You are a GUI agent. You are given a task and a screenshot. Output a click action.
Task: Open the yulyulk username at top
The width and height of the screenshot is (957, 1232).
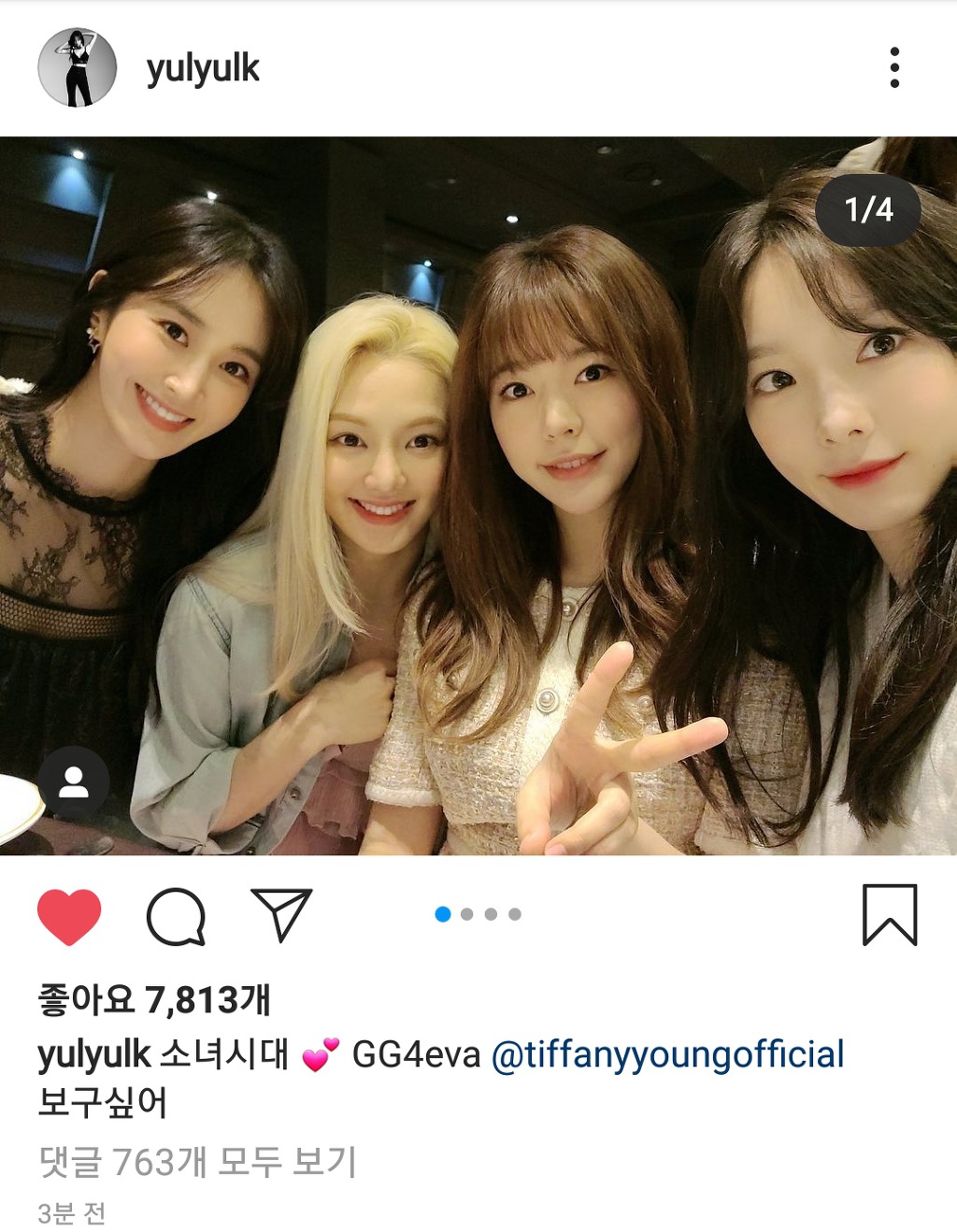203,68
